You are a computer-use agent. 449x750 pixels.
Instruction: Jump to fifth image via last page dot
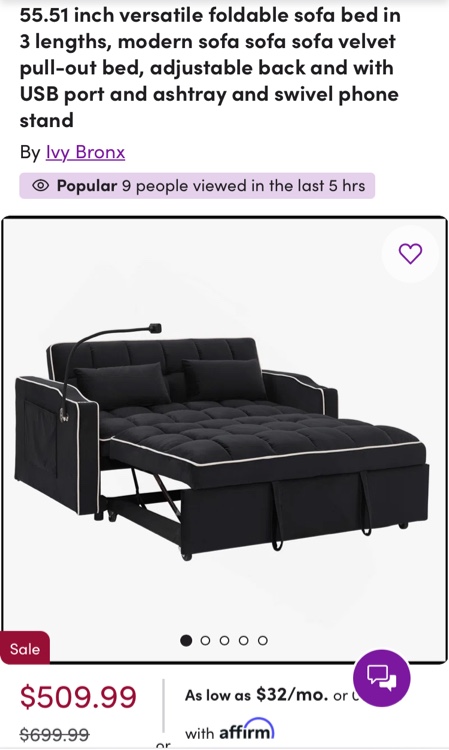click(263, 640)
